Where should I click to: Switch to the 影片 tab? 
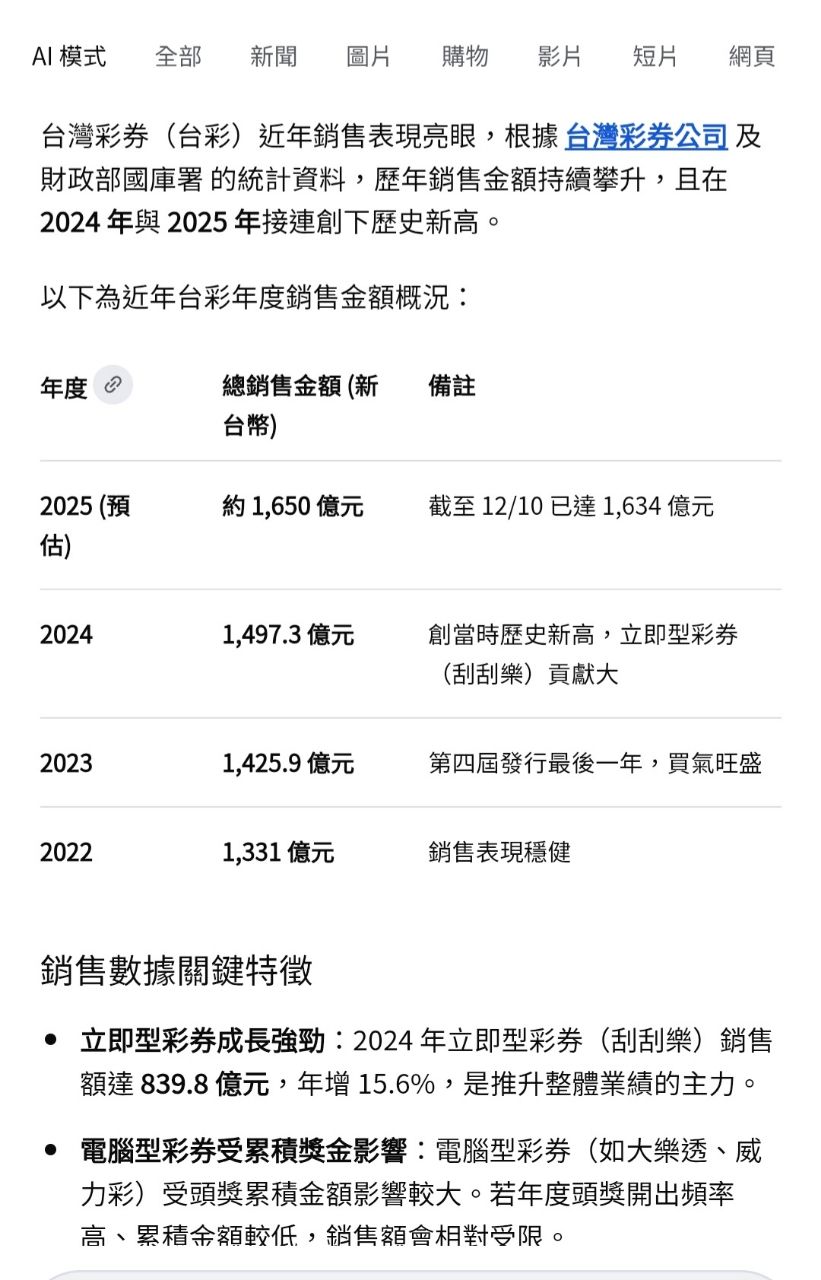pos(559,57)
